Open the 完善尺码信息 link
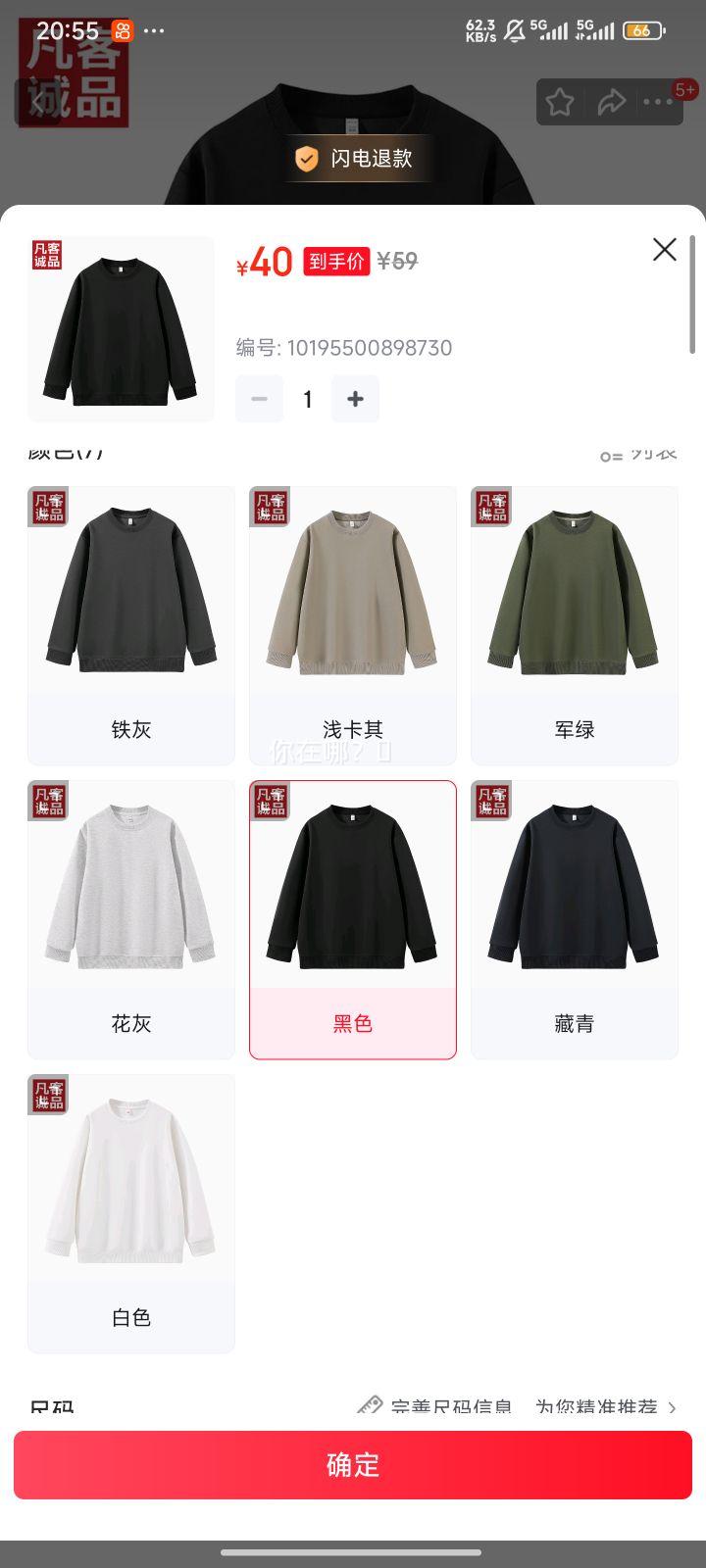Viewport: 706px width, 1568px height. [x=450, y=1406]
